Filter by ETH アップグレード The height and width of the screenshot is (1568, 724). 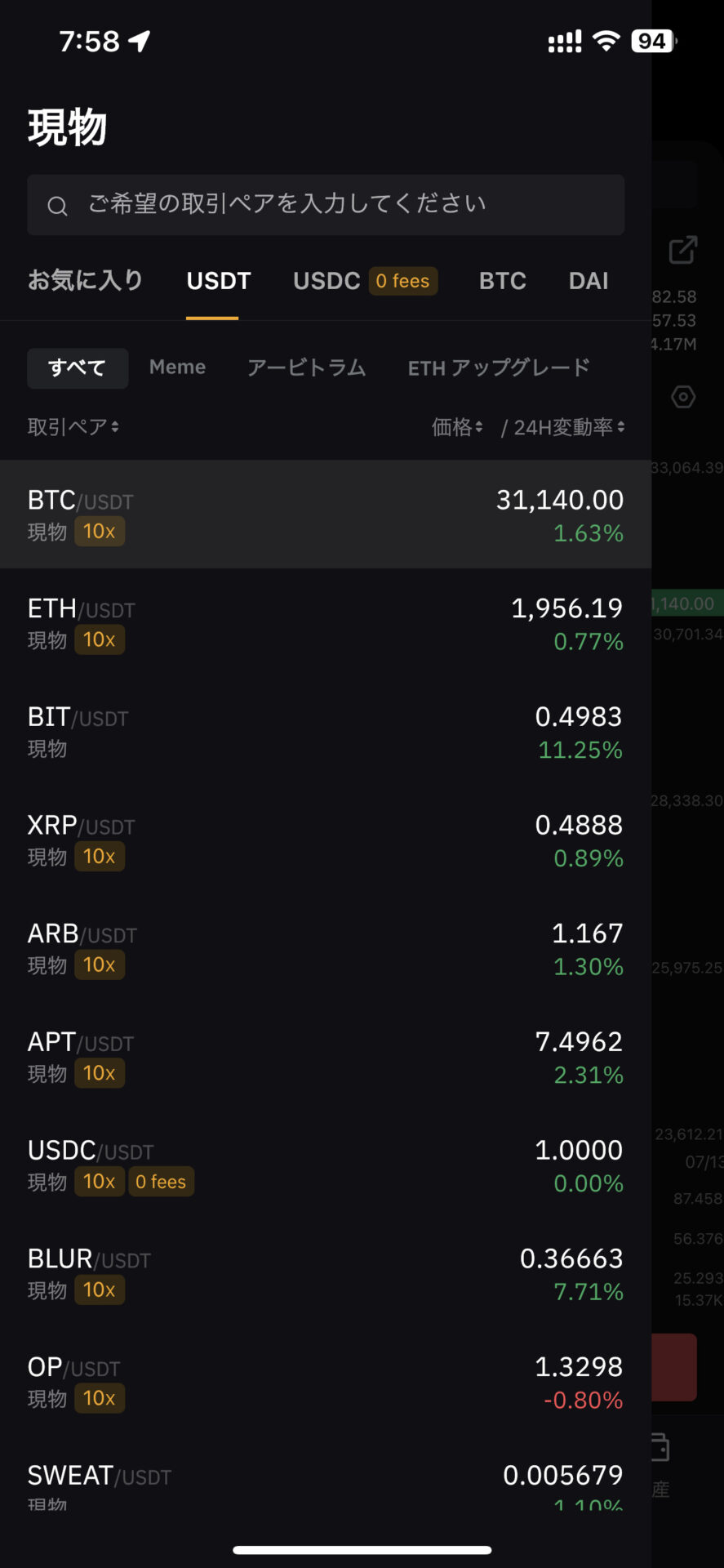point(499,368)
